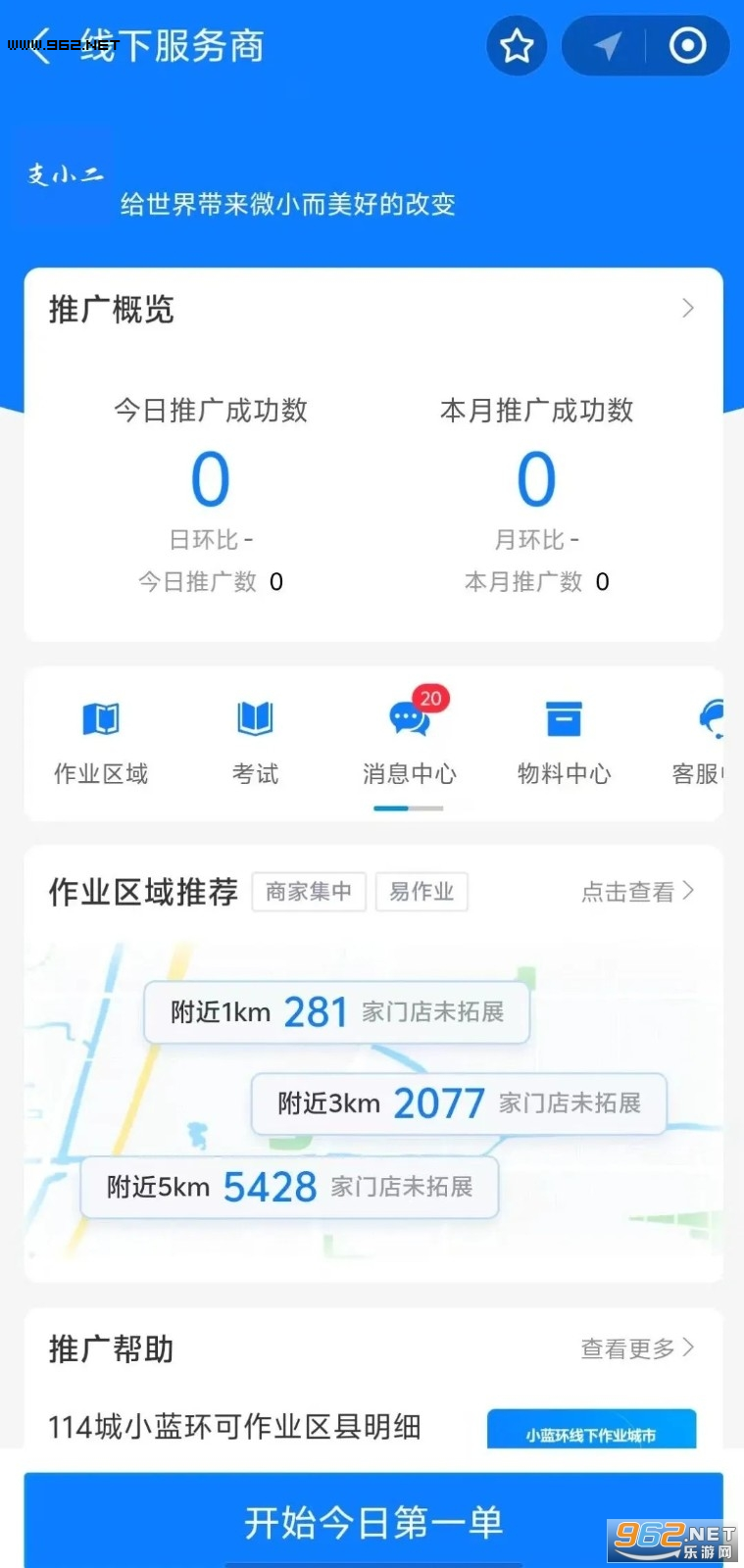This screenshot has height=1568, width=744.
Task: Tap 开始今日第一单 button
Action: [373, 1521]
